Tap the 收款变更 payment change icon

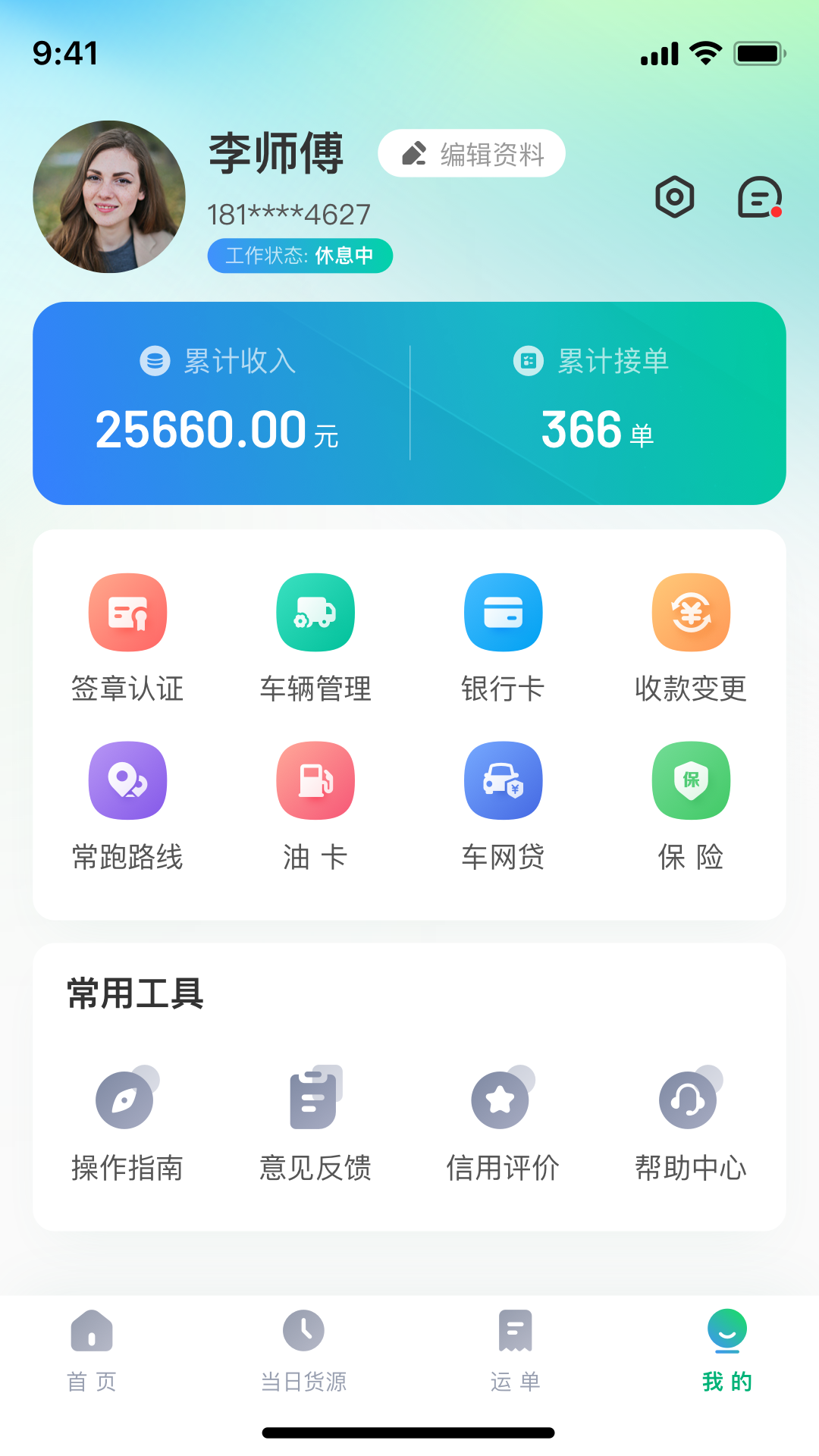pyautogui.click(x=691, y=612)
